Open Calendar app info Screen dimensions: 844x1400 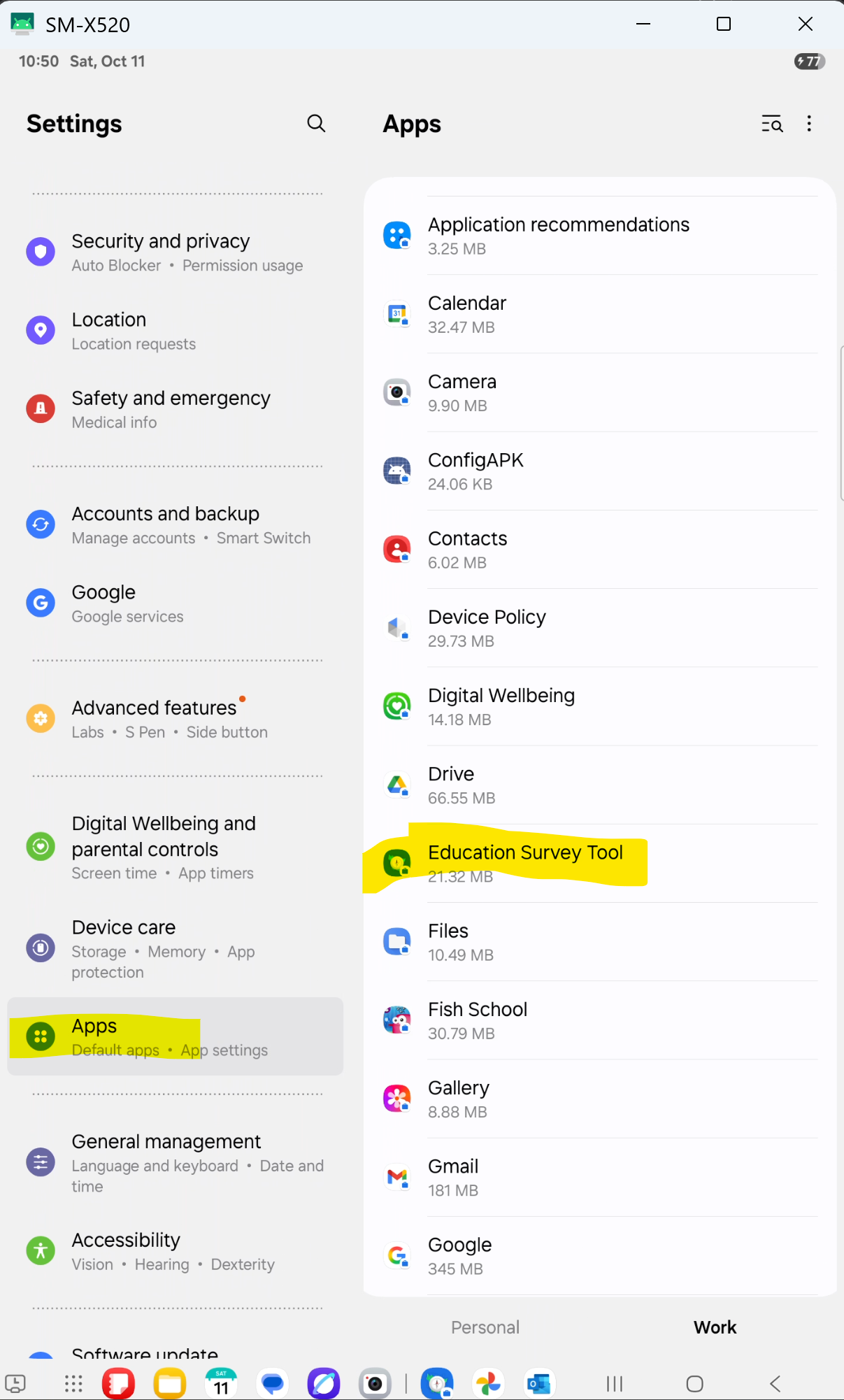pyautogui.click(x=466, y=314)
